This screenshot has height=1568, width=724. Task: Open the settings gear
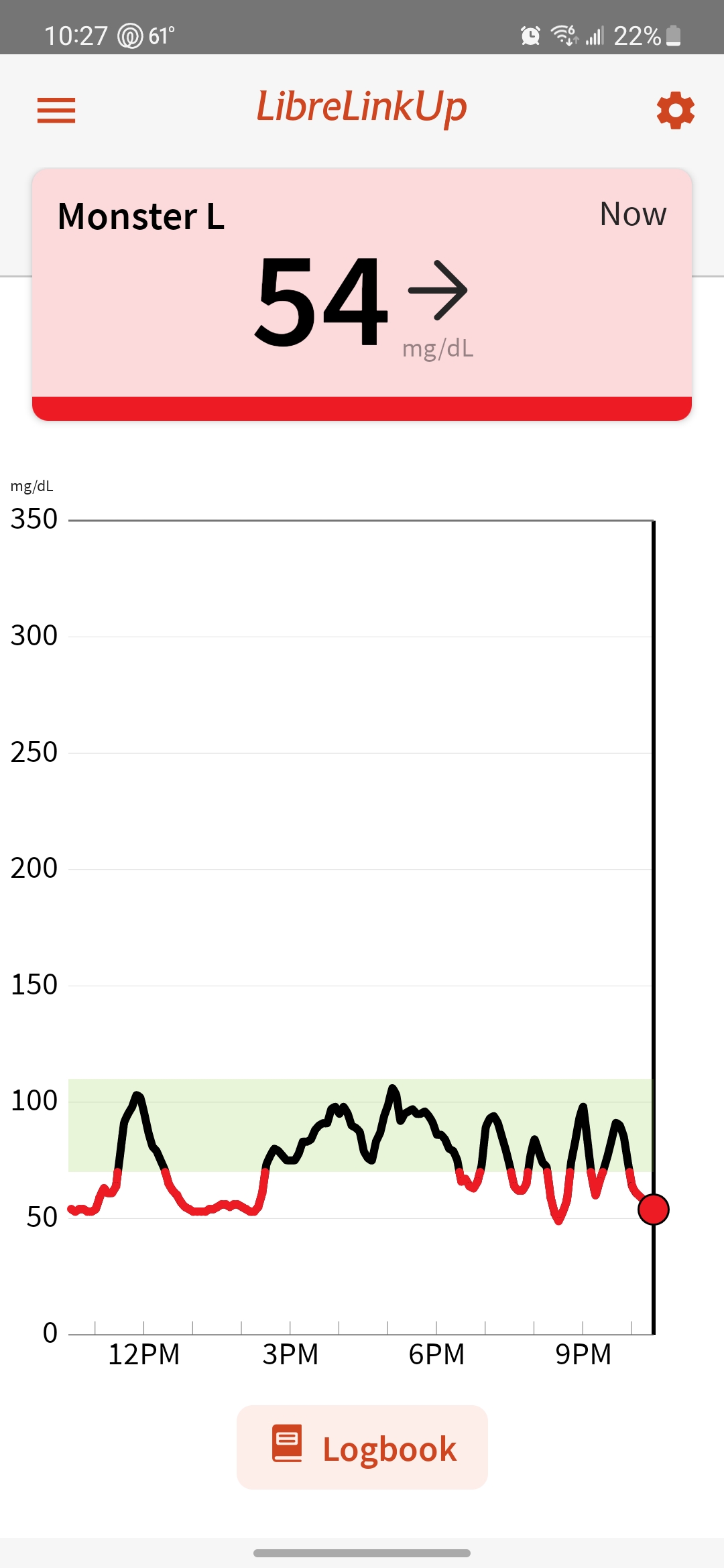(x=675, y=110)
